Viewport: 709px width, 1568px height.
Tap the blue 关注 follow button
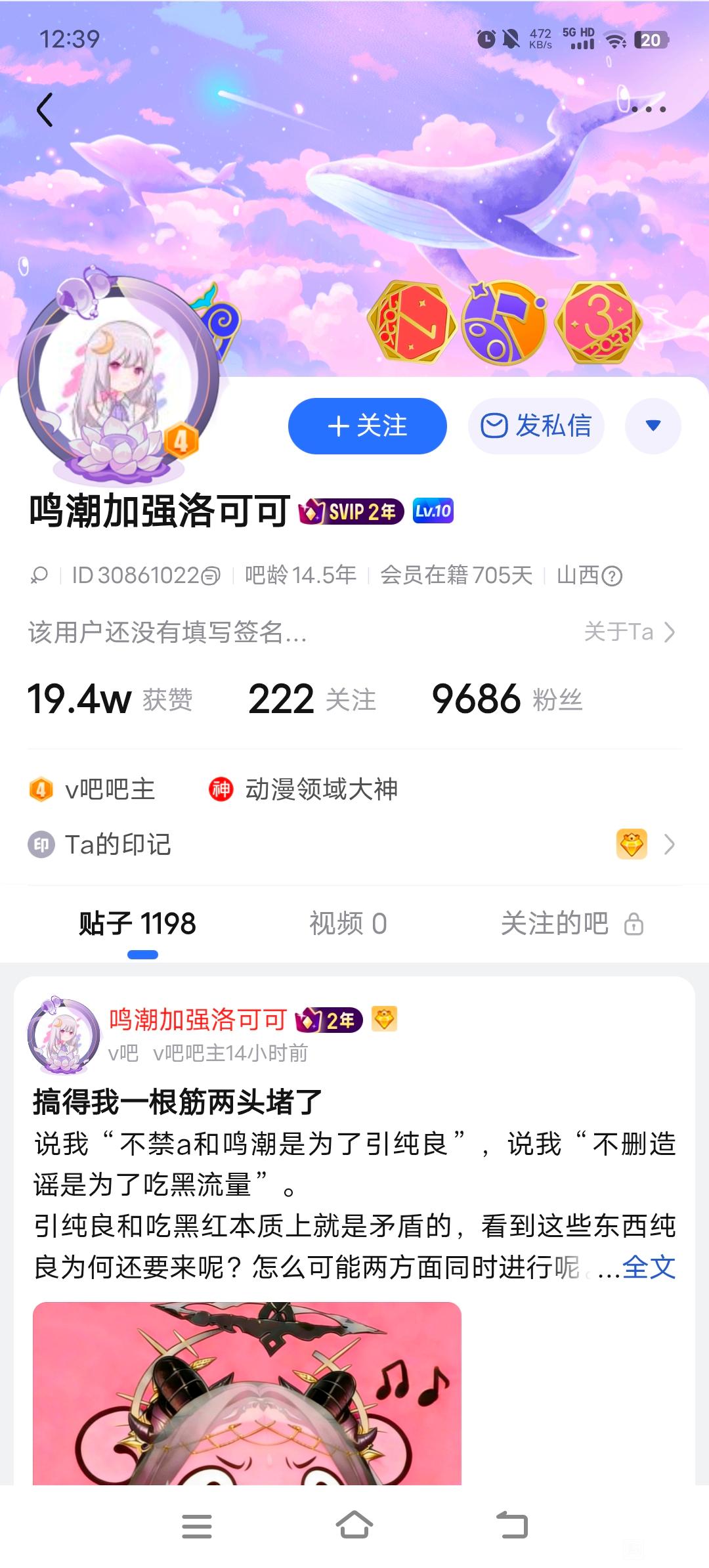click(x=367, y=426)
